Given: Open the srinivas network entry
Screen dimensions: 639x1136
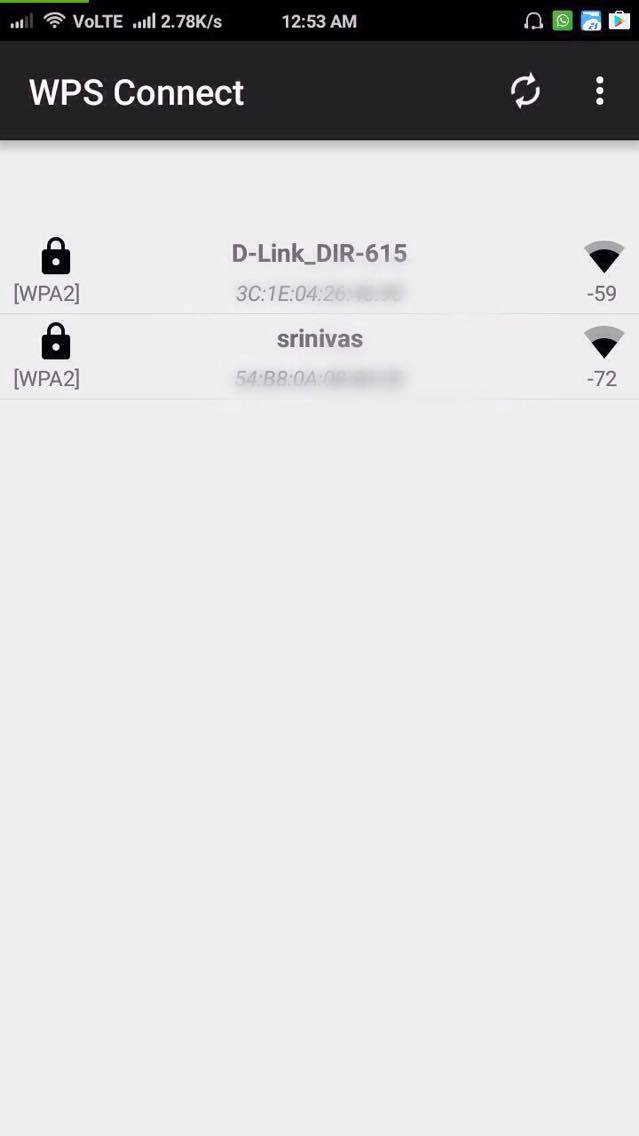Looking at the screenshot, I should (x=320, y=357).
